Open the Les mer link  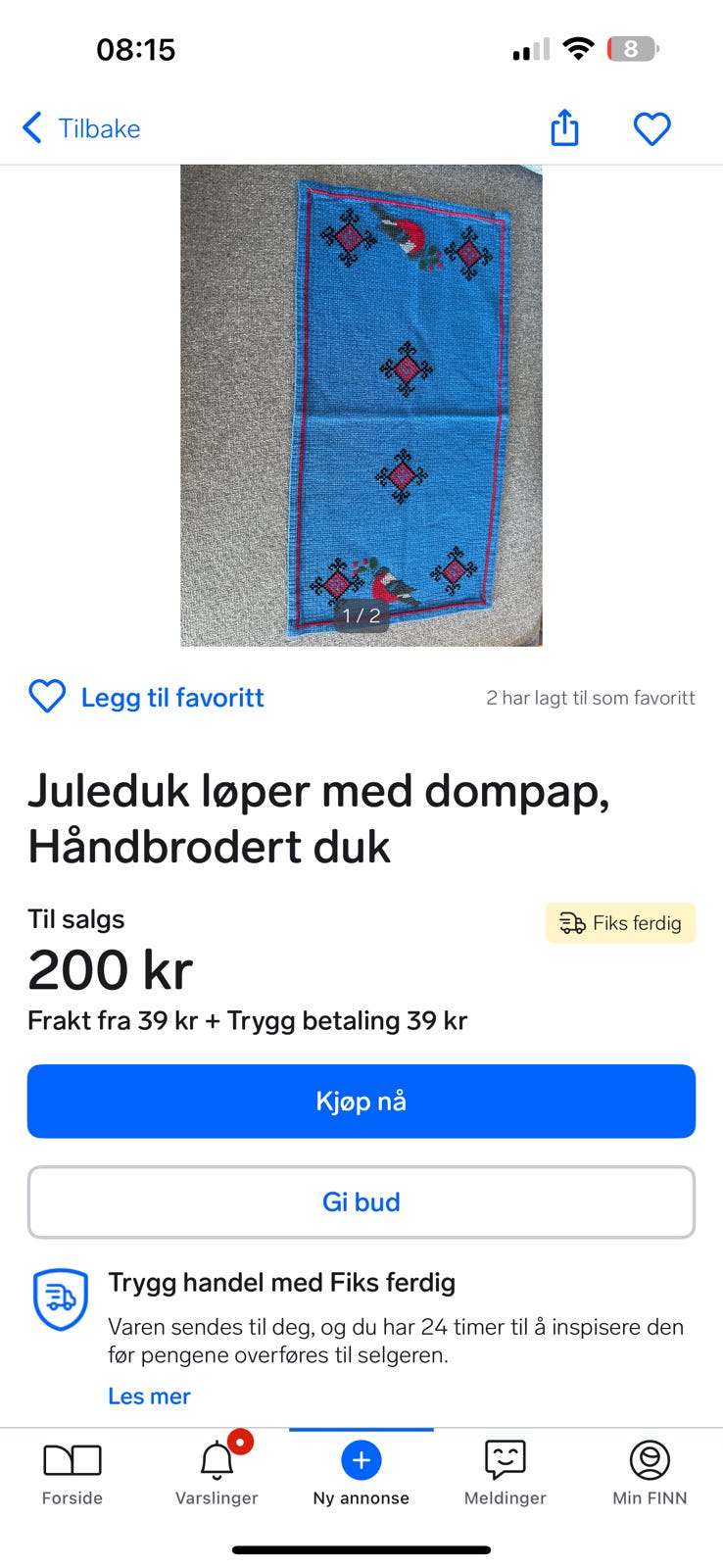(x=149, y=1396)
